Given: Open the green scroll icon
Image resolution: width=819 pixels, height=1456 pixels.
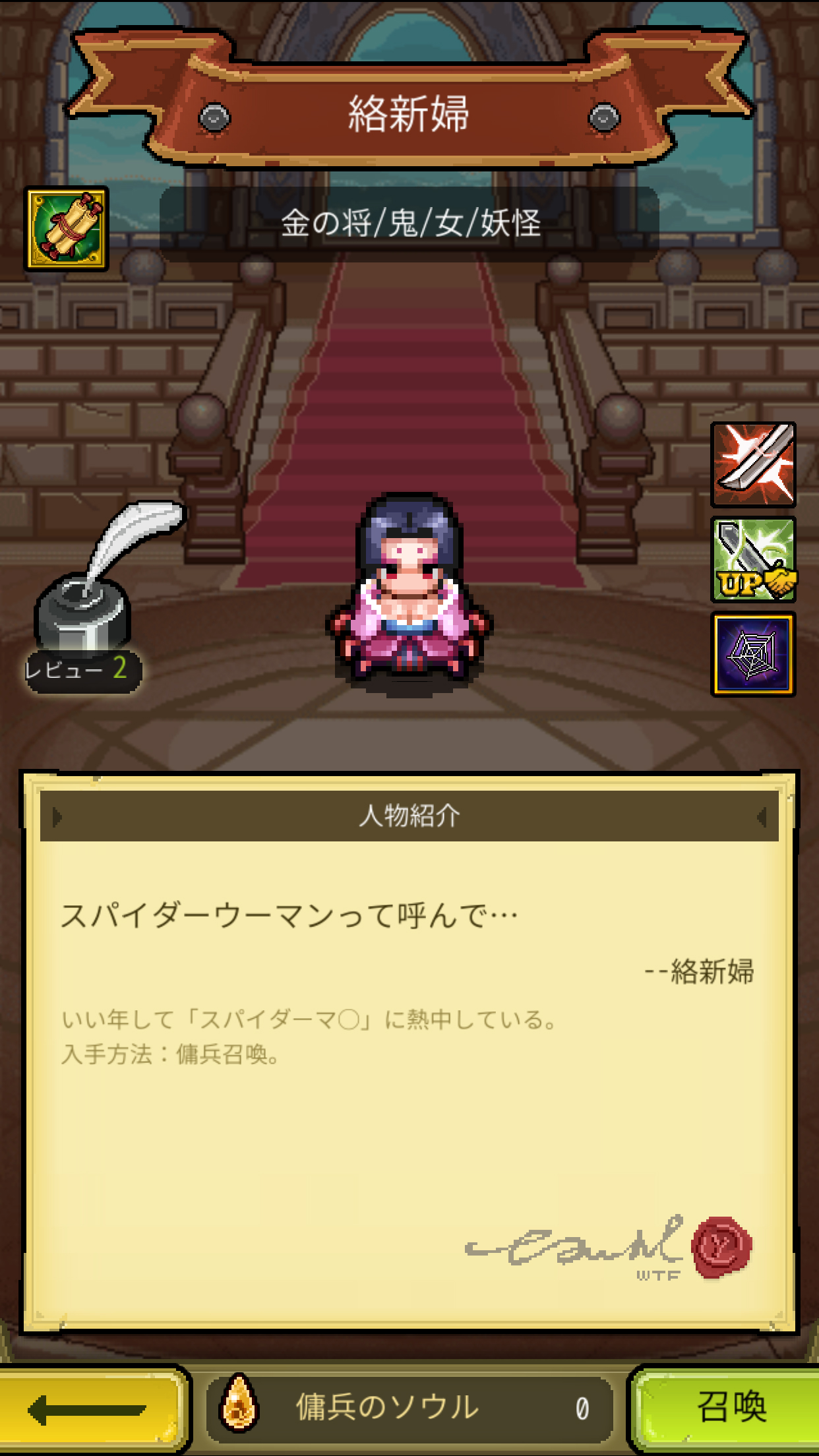Looking at the screenshot, I should (67, 229).
